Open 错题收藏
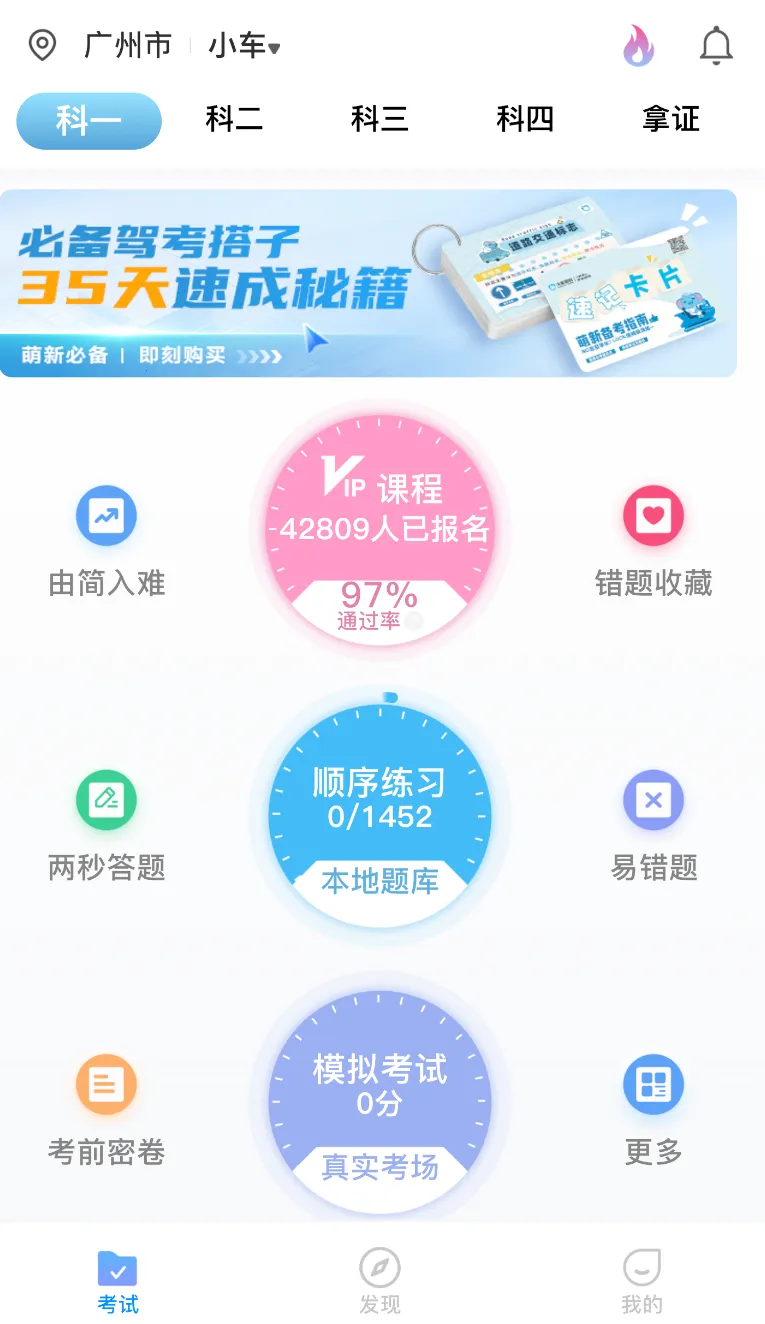 653,540
